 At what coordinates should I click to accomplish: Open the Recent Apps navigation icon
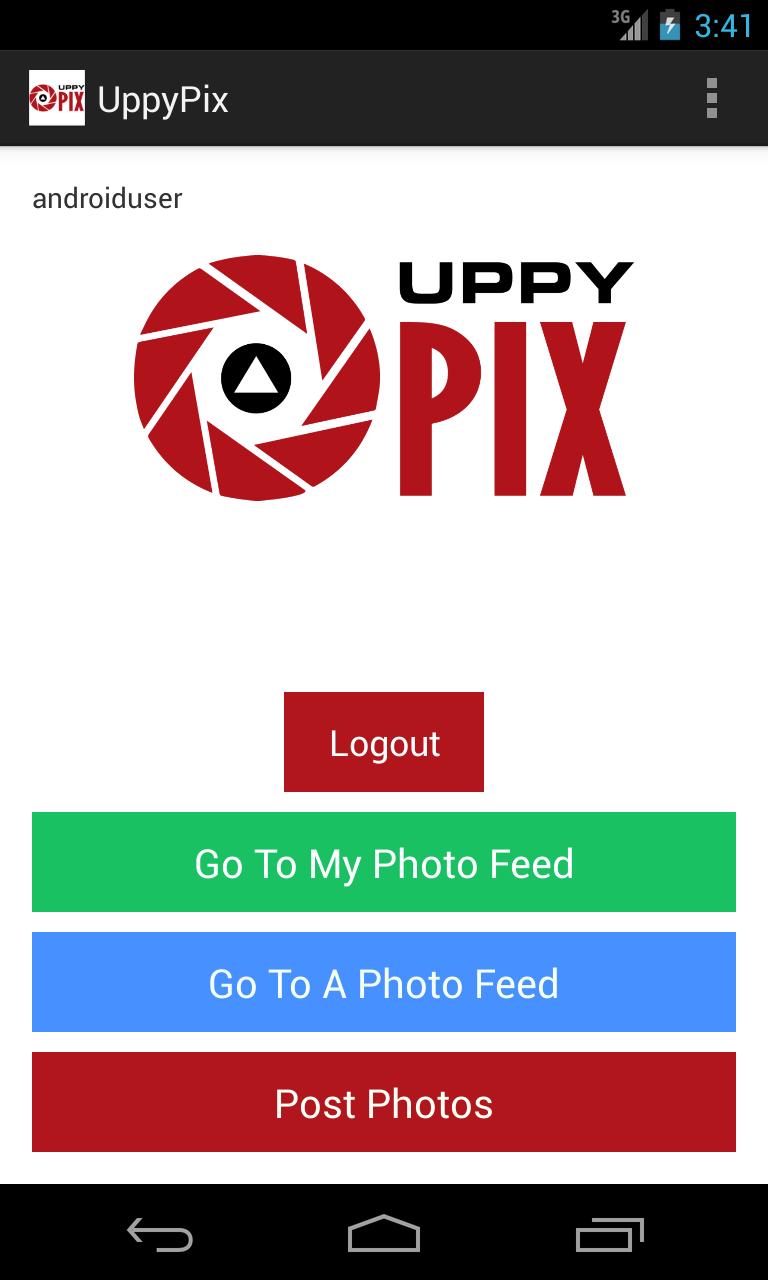[x=608, y=1235]
